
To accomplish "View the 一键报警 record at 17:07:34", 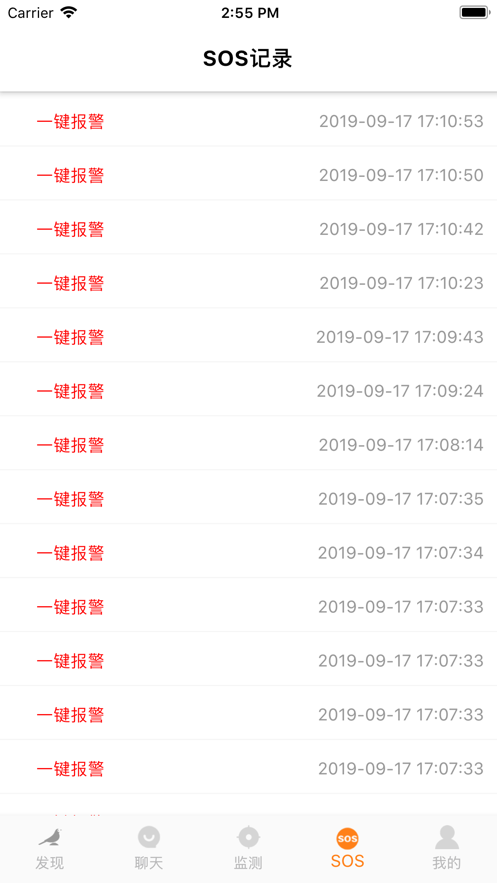I will pos(248,553).
